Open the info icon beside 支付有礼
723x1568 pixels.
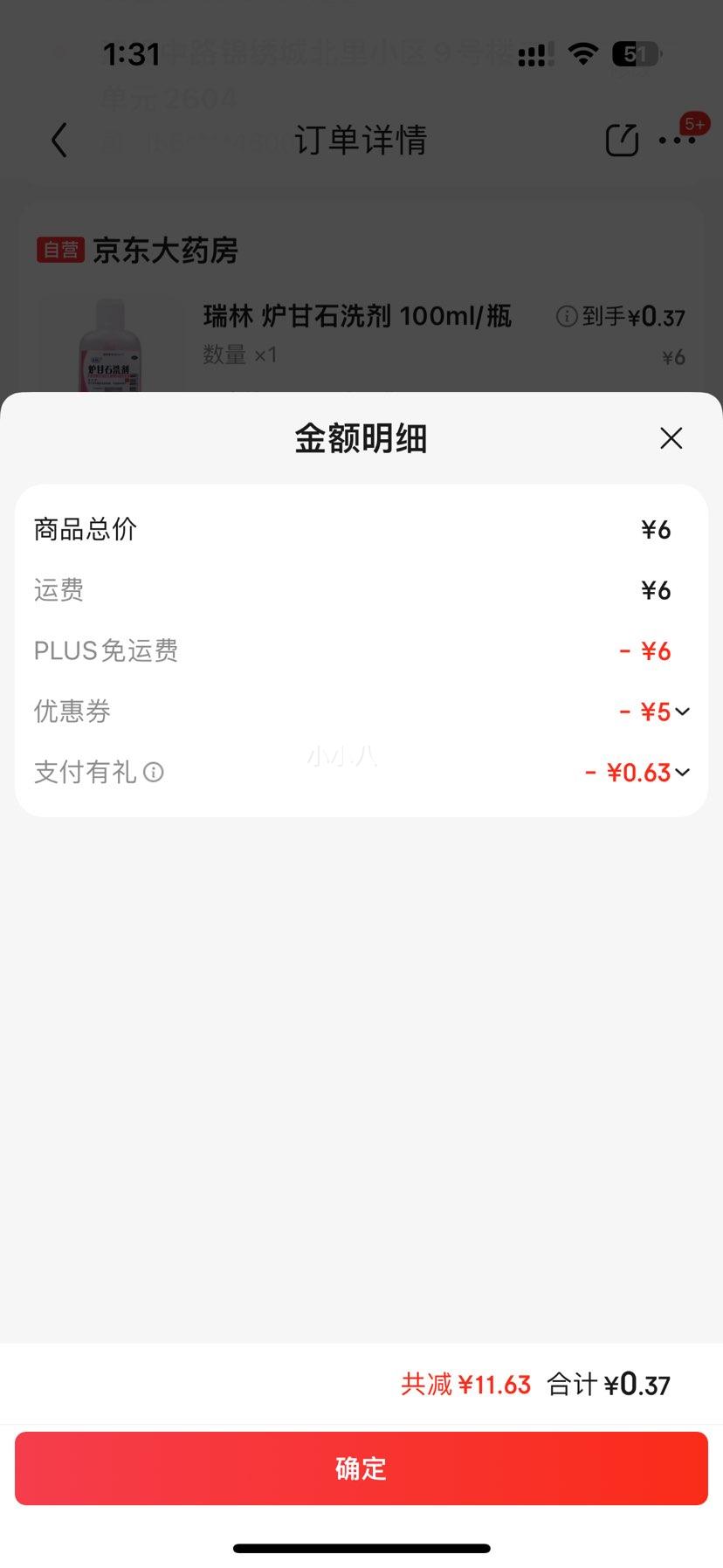tap(154, 773)
